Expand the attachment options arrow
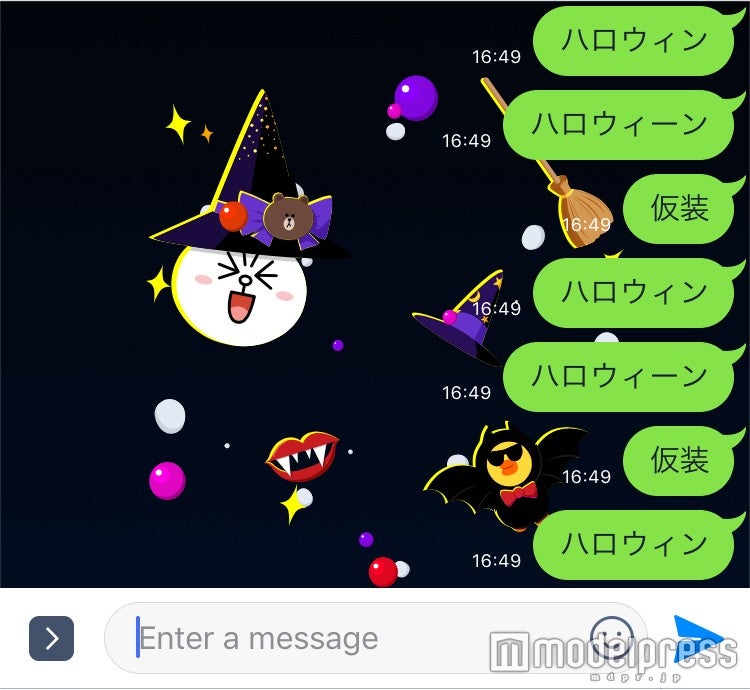The image size is (750, 690). (x=51, y=639)
